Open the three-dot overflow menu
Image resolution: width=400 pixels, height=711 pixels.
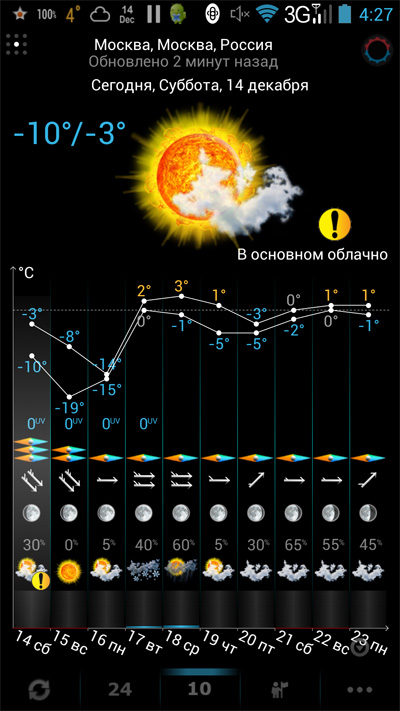click(360, 690)
